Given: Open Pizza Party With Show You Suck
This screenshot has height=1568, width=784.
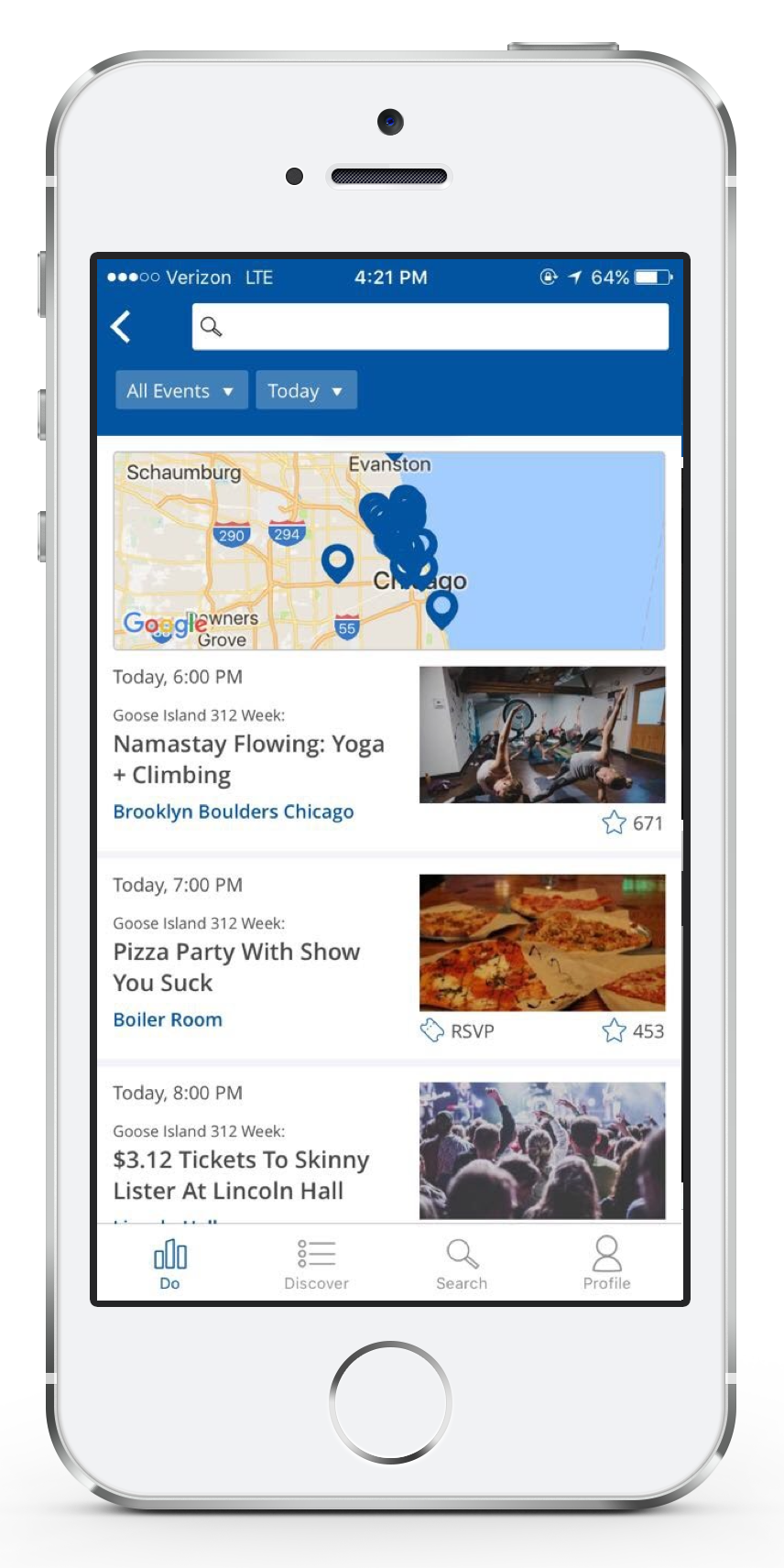Looking at the screenshot, I should [x=236, y=967].
